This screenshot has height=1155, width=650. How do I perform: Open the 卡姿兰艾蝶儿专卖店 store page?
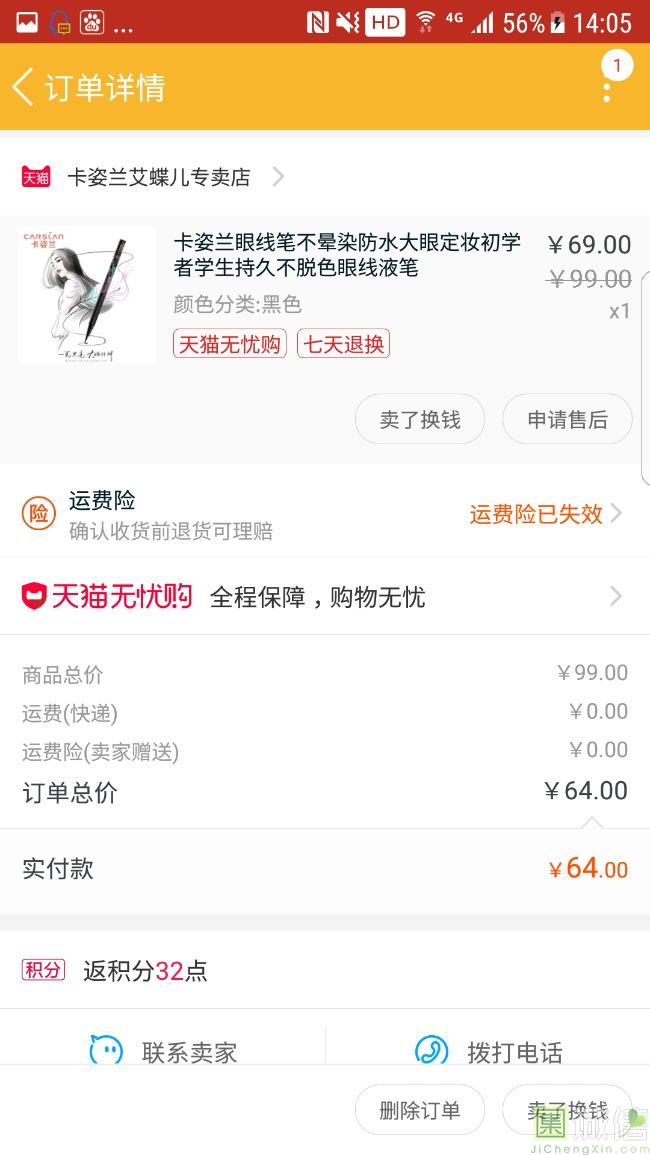click(x=160, y=177)
